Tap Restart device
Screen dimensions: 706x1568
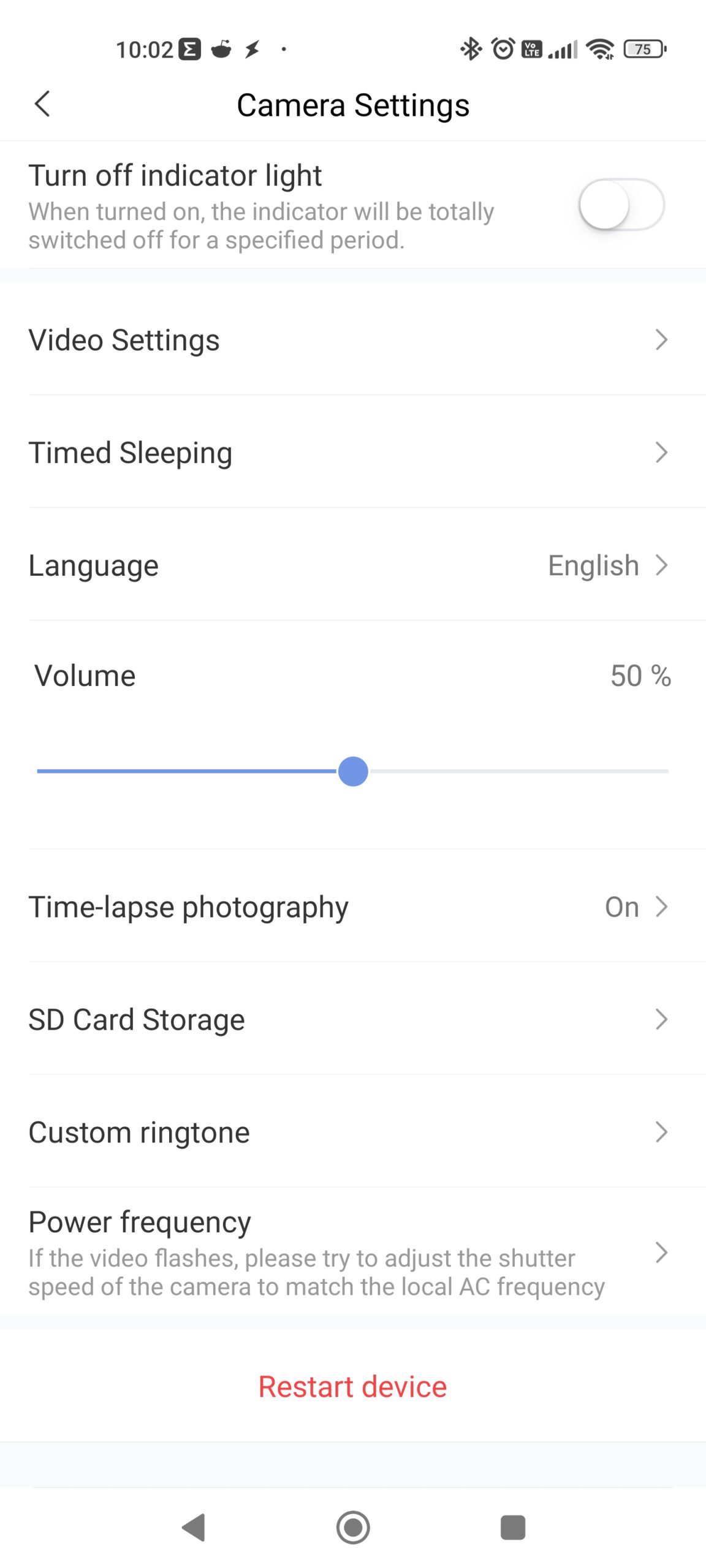click(353, 1387)
